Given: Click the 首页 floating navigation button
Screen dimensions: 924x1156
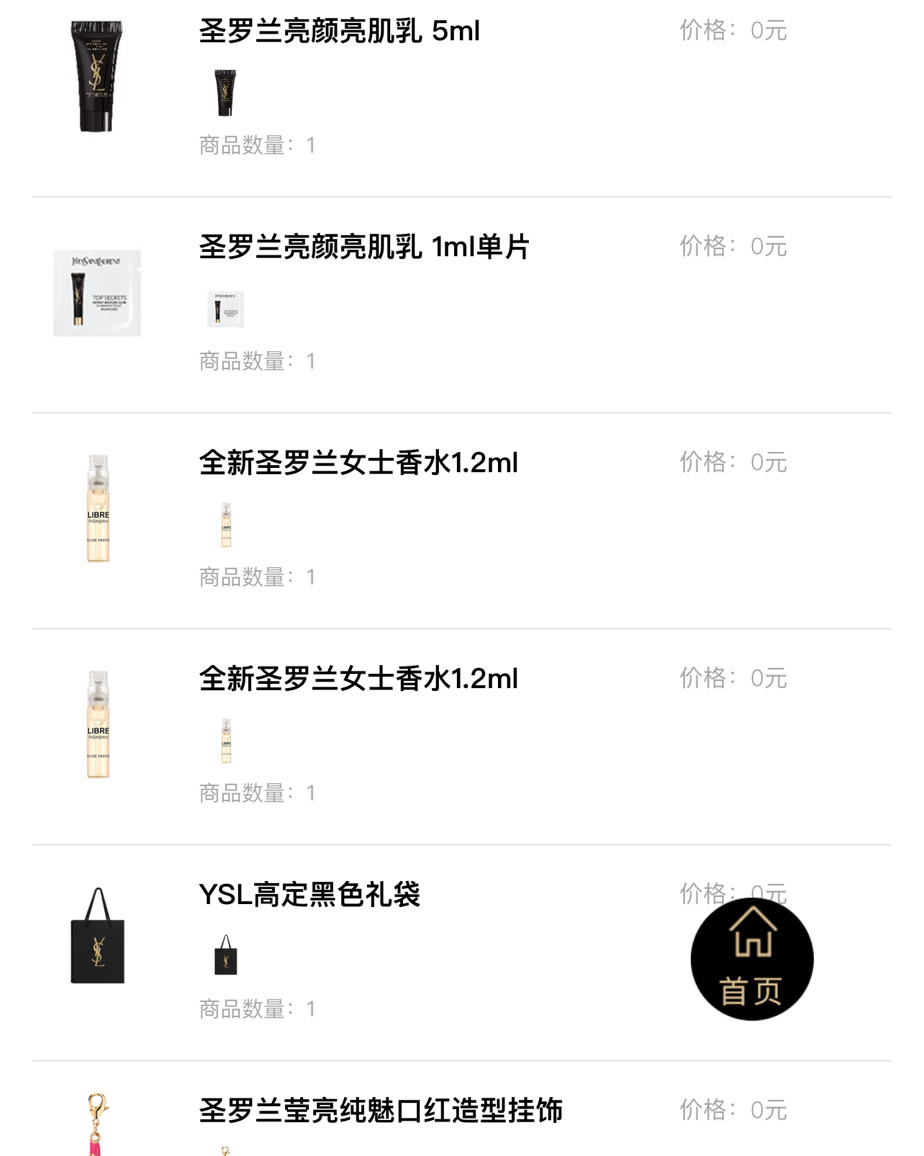Looking at the screenshot, I should click(752, 958).
